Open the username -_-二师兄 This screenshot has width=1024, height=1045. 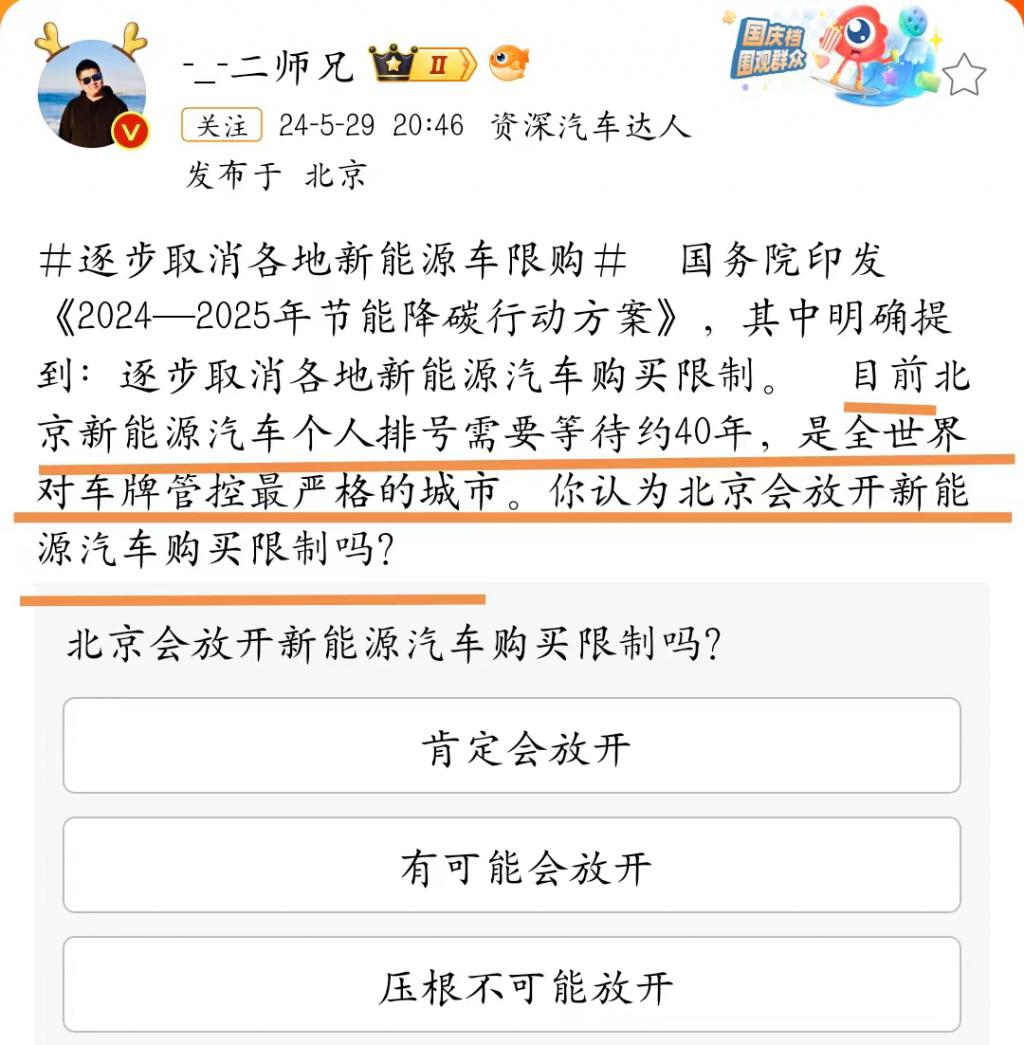(x=270, y=66)
